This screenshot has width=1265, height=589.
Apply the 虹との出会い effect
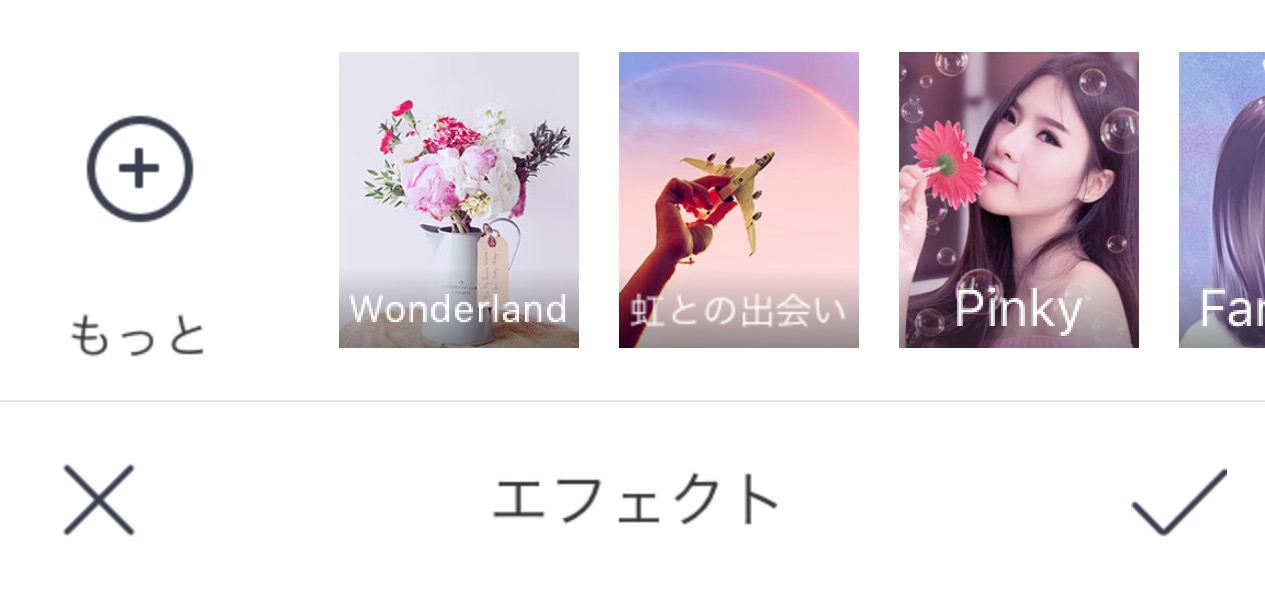tap(738, 200)
